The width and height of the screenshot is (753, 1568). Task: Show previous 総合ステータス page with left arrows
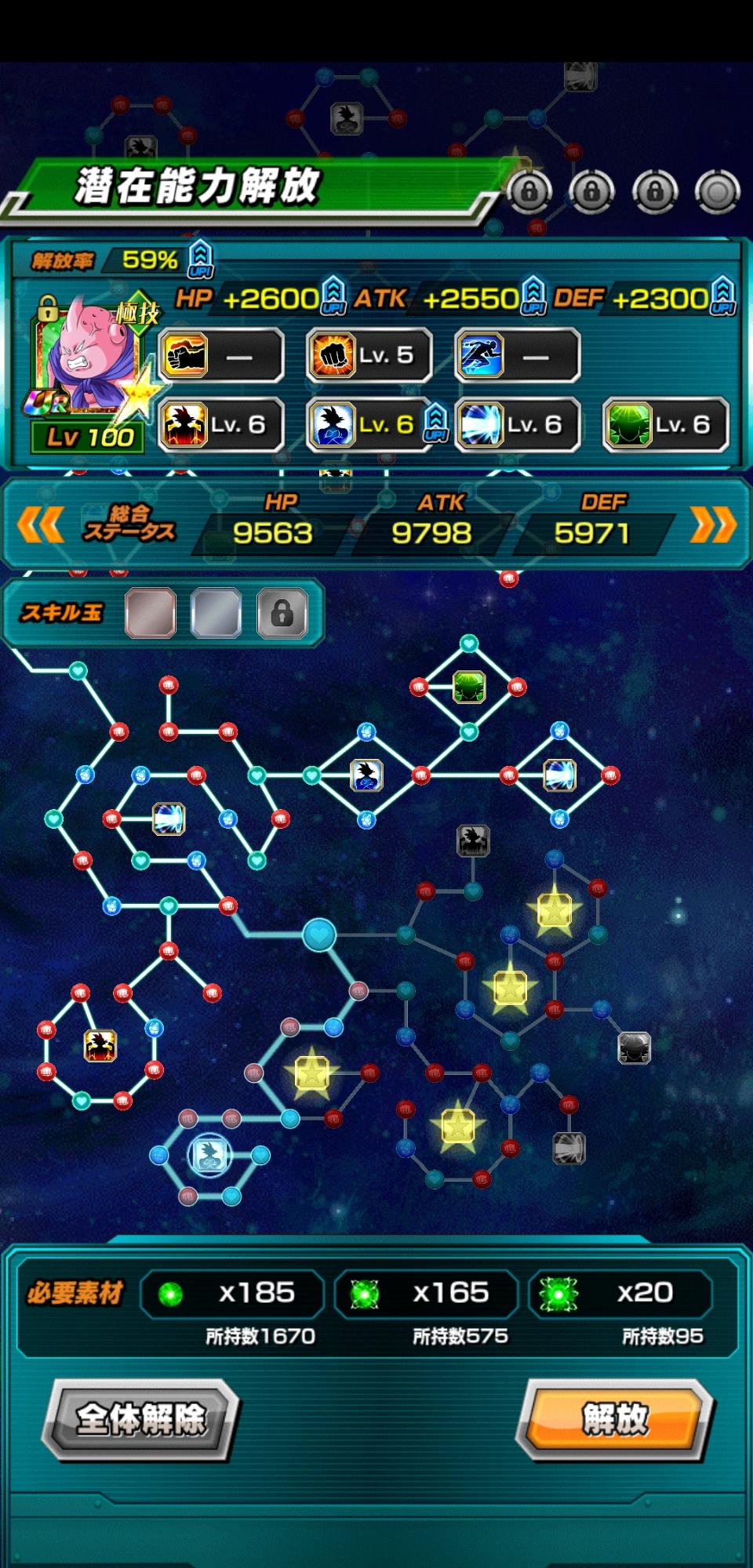pos(41,524)
